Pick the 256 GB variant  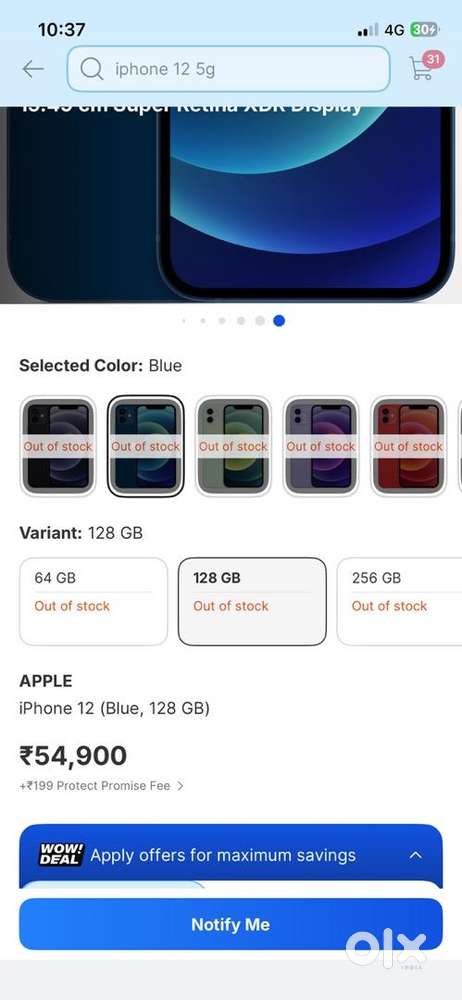399,601
